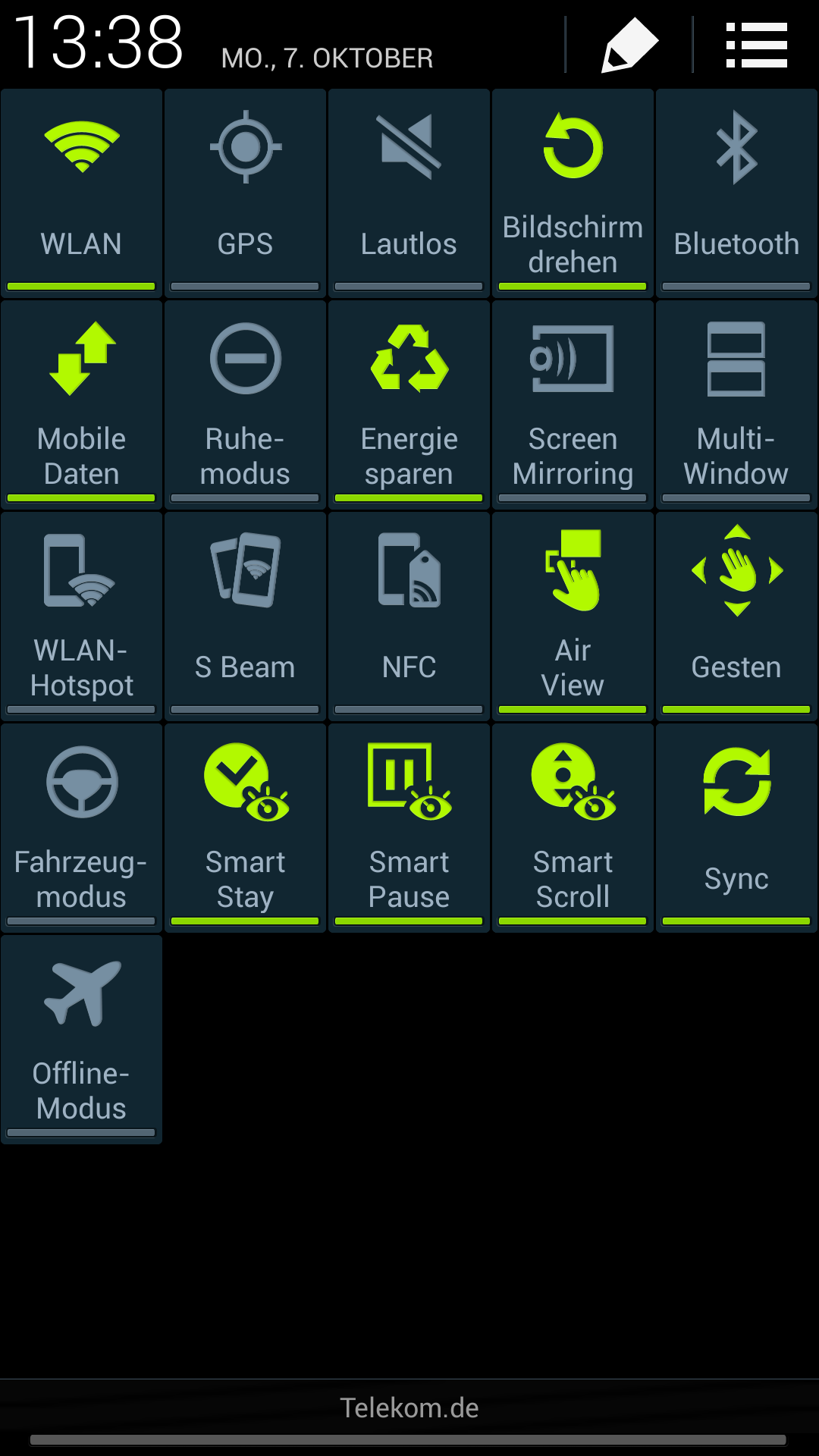Viewport: 819px width, 1456px height.
Task: Edit the quick settings panel layout
Action: point(629,45)
